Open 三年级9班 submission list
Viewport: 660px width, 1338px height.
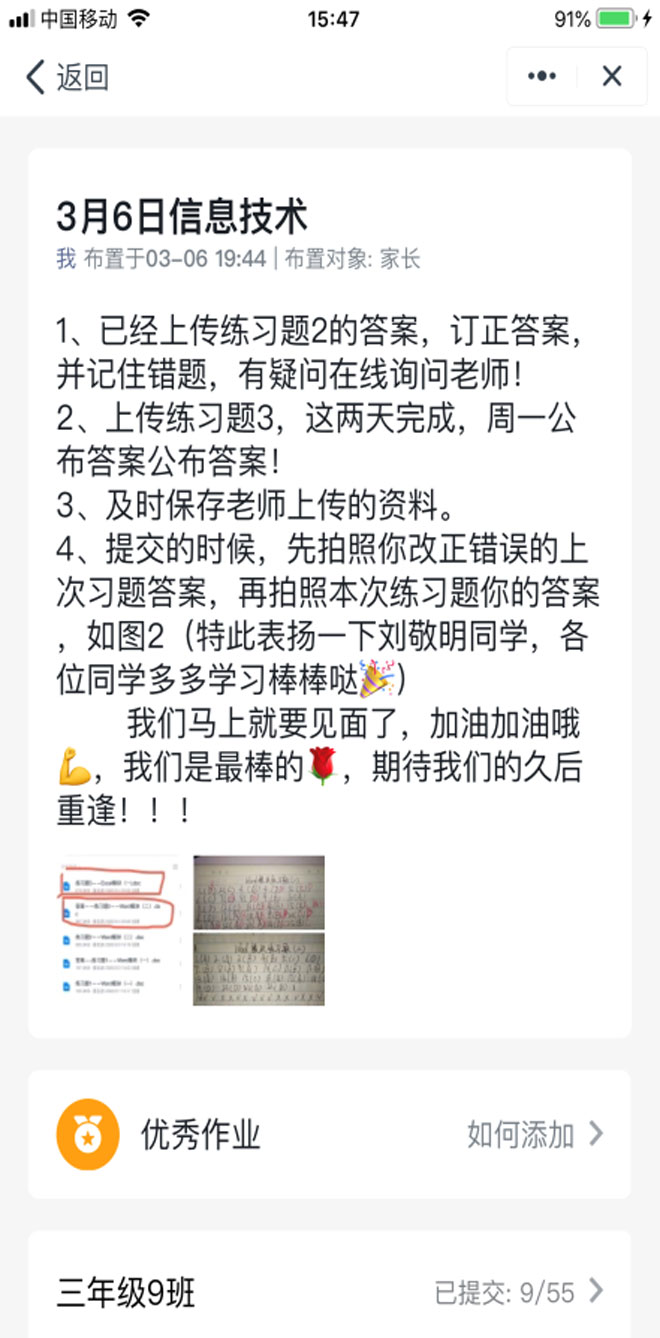pyautogui.click(x=330, y=1292)
